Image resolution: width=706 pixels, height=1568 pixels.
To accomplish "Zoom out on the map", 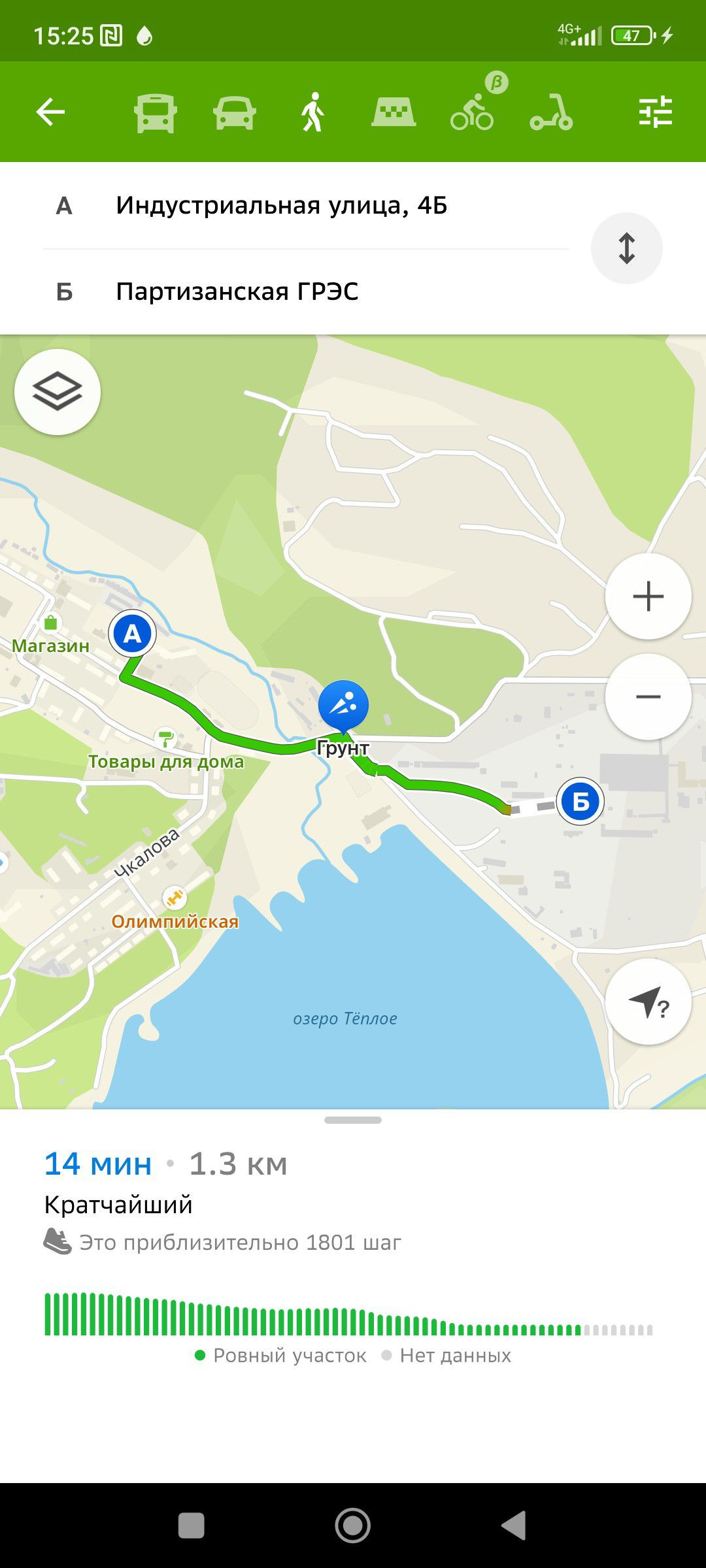I will 648,697.
